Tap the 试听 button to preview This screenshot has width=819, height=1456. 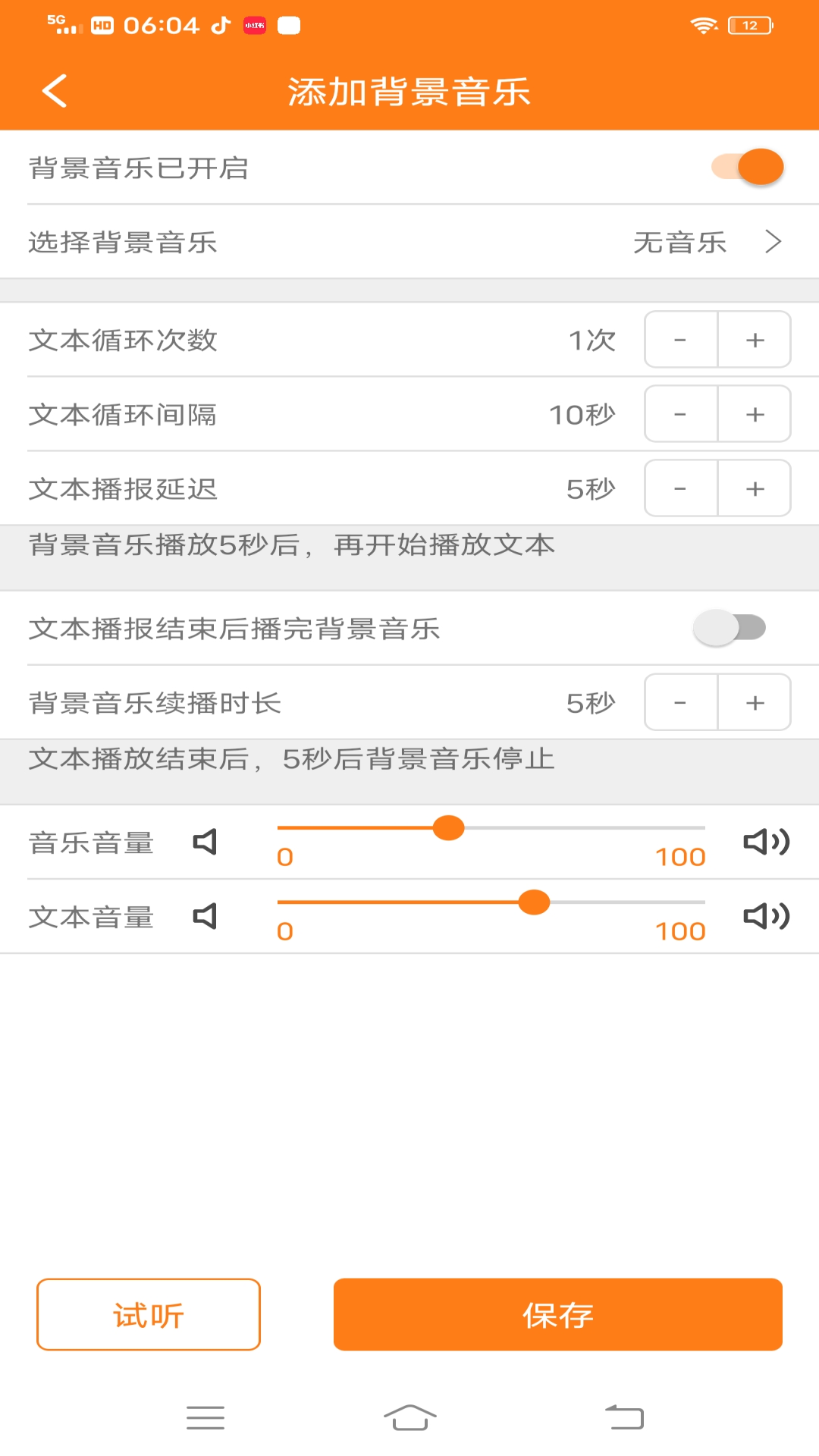pos(149,1315)
